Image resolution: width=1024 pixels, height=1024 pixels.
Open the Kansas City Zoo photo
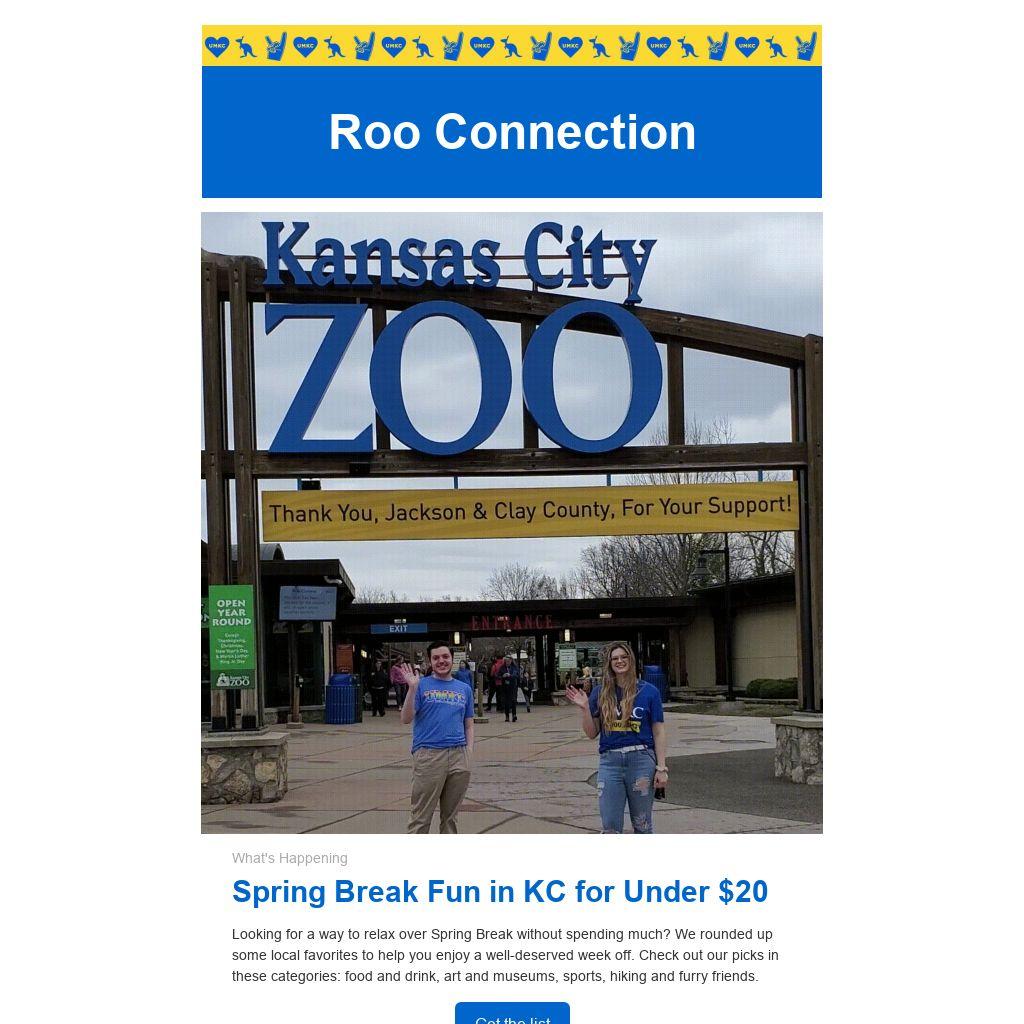pyautogui.click(x=512, y=522)
